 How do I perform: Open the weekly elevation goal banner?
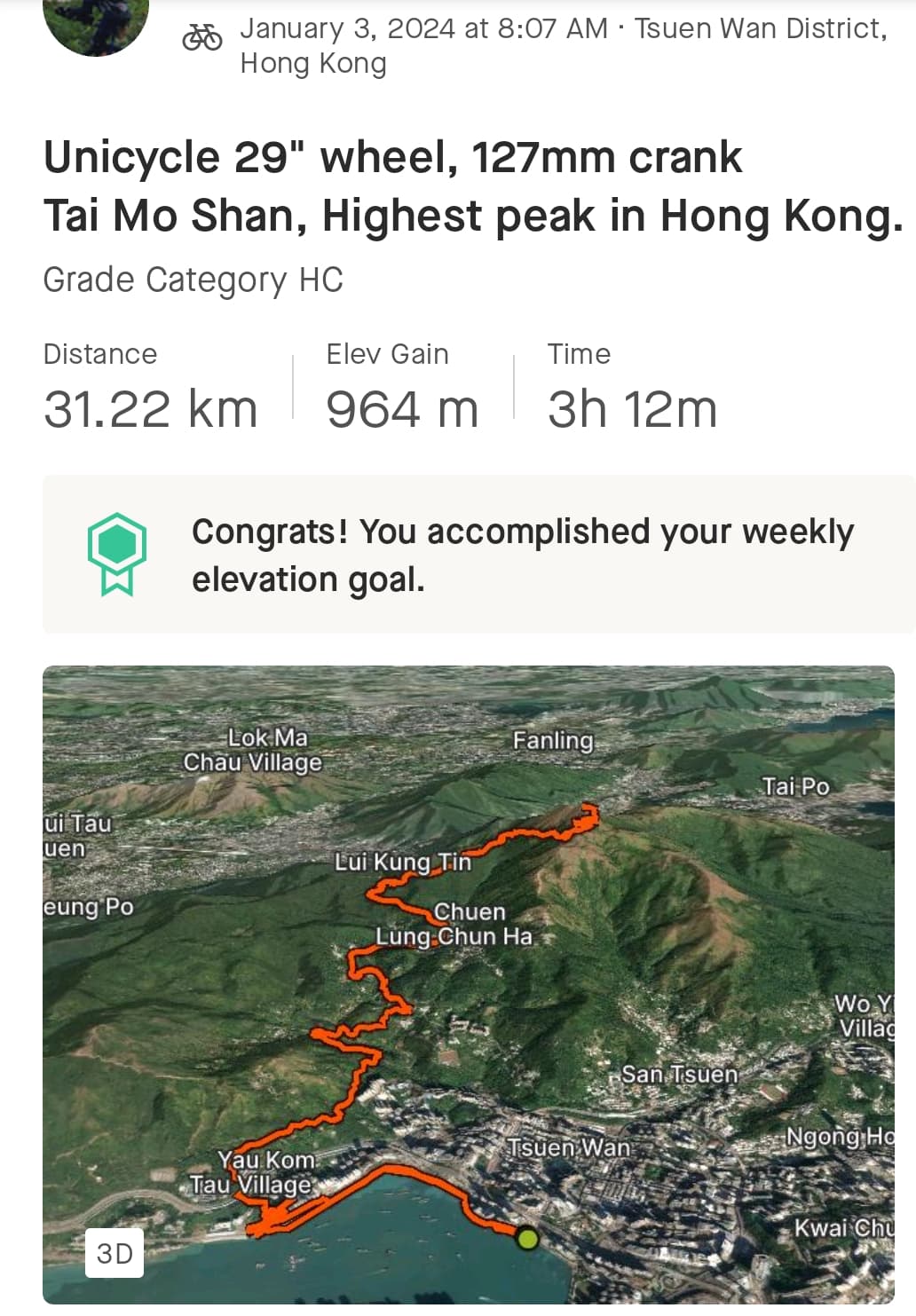478,555
